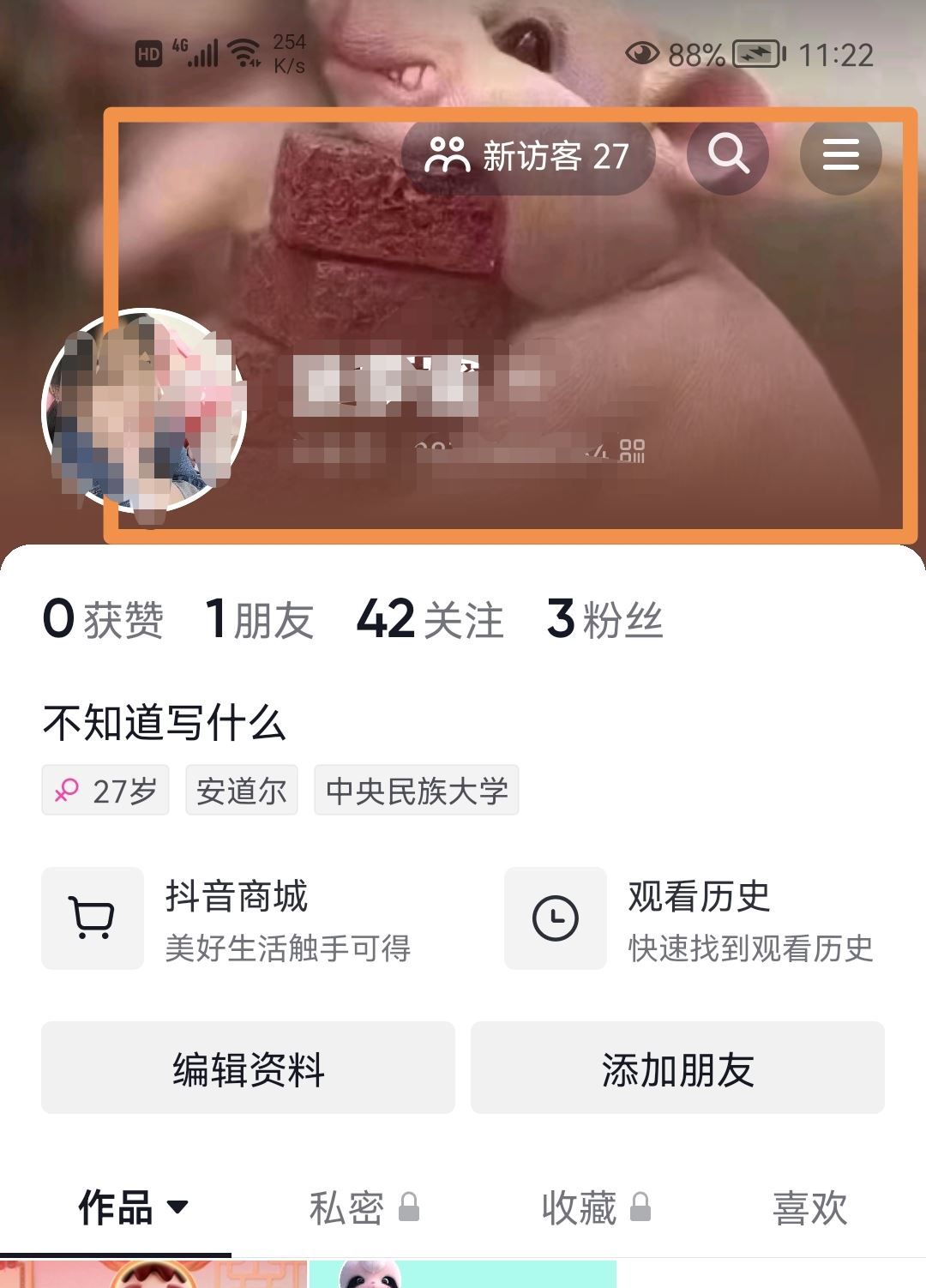Tap the lock icon next to 收藏
This screenshot has height=1288, width=926.
point(640,1206)
